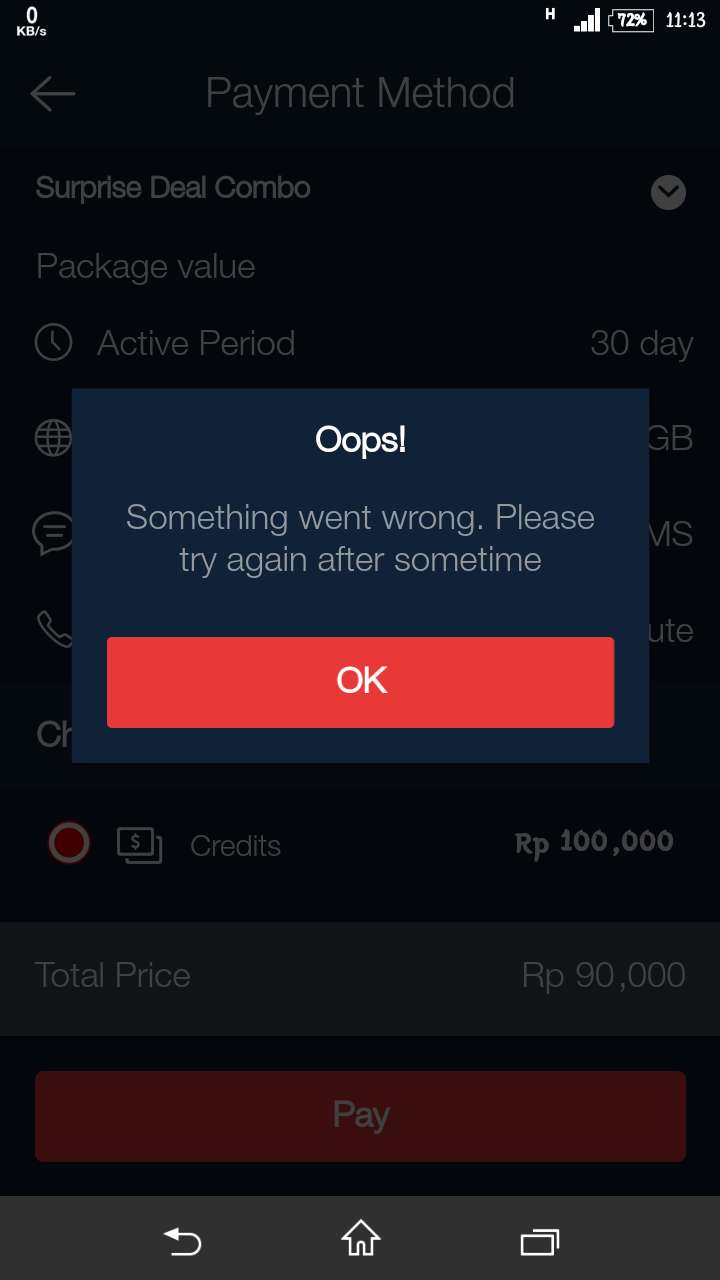Open the recent apps view

coord(540,1241)
